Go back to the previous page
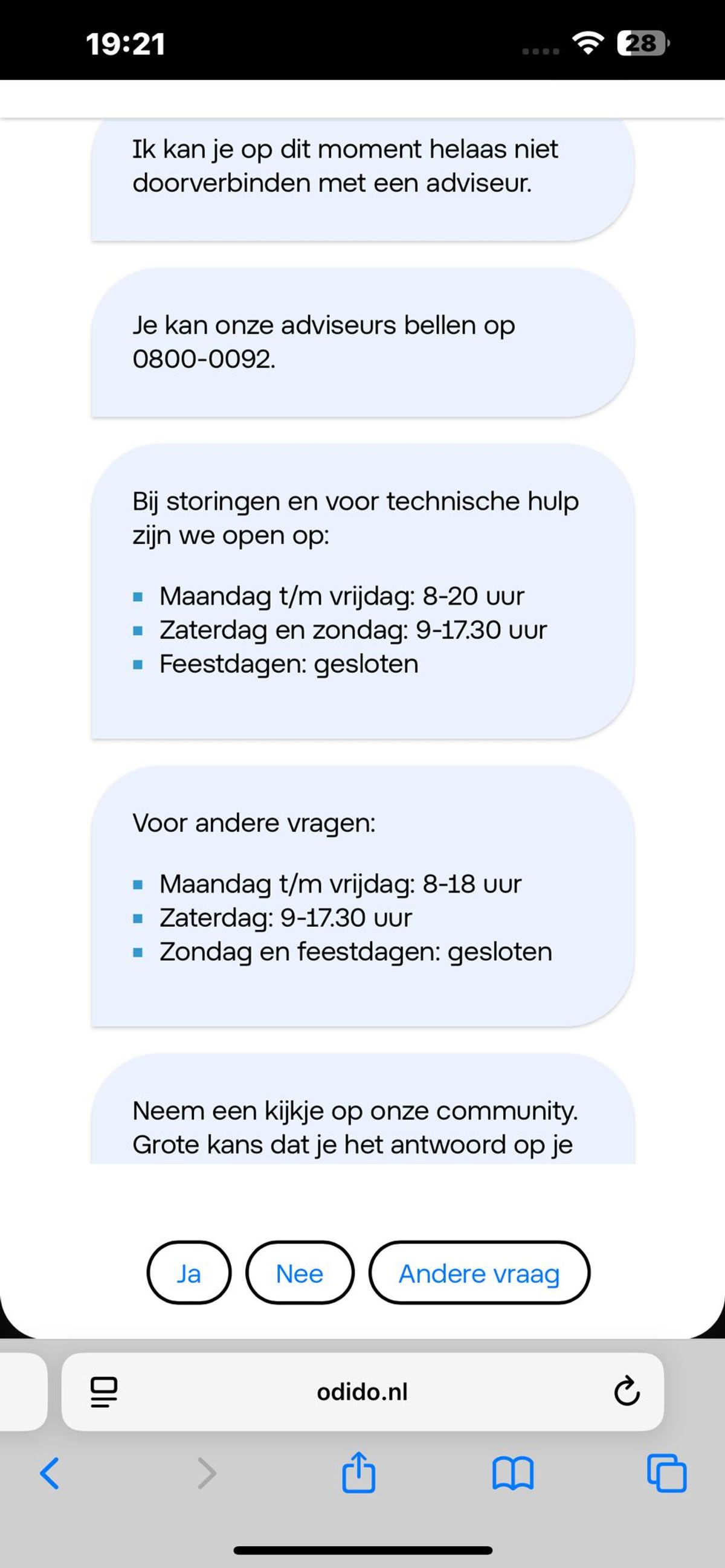 point(50,1474)
